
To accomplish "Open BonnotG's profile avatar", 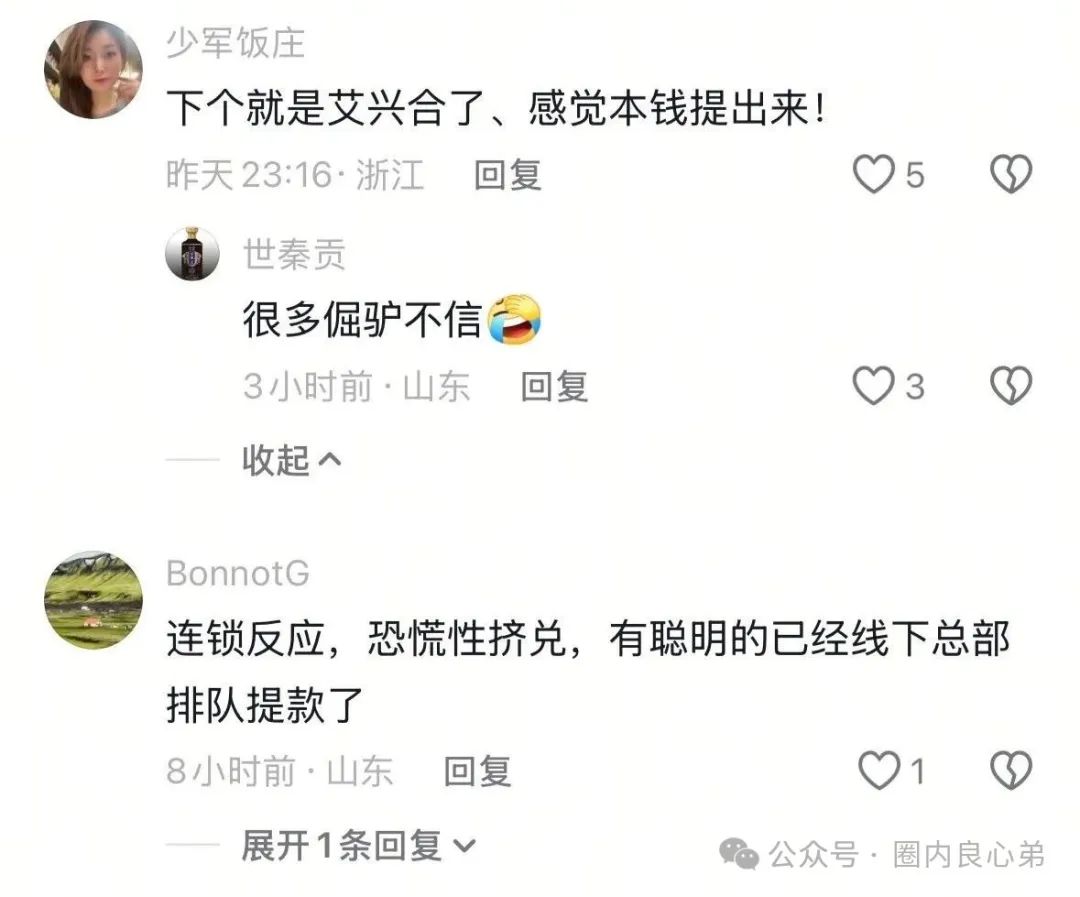I will click(x=93, y=600).
